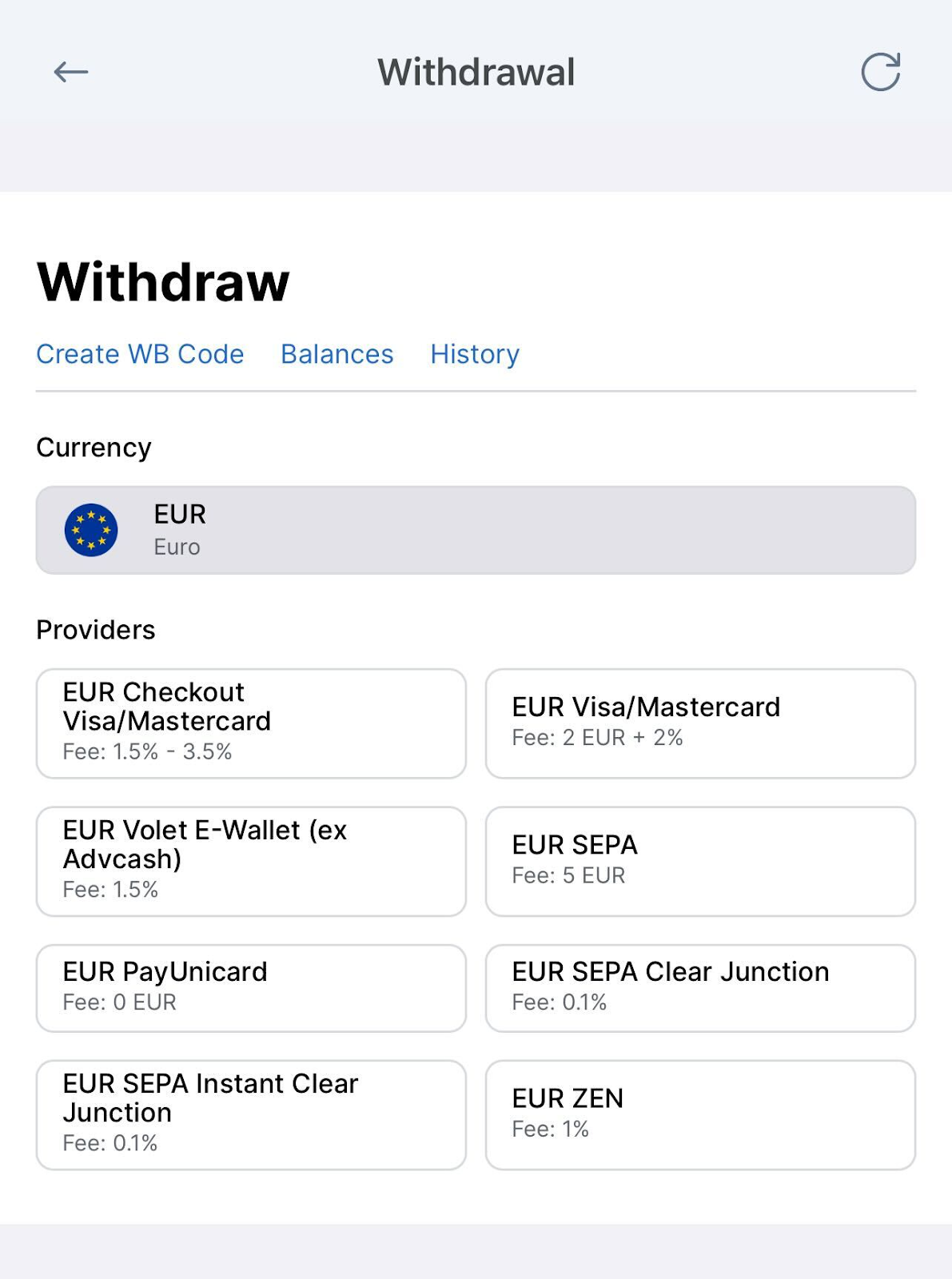952x1279 pixels.
Task: Choose EUR Visa/Mastercard with 2 EUR + 2% fee
Action: point(700,723)
